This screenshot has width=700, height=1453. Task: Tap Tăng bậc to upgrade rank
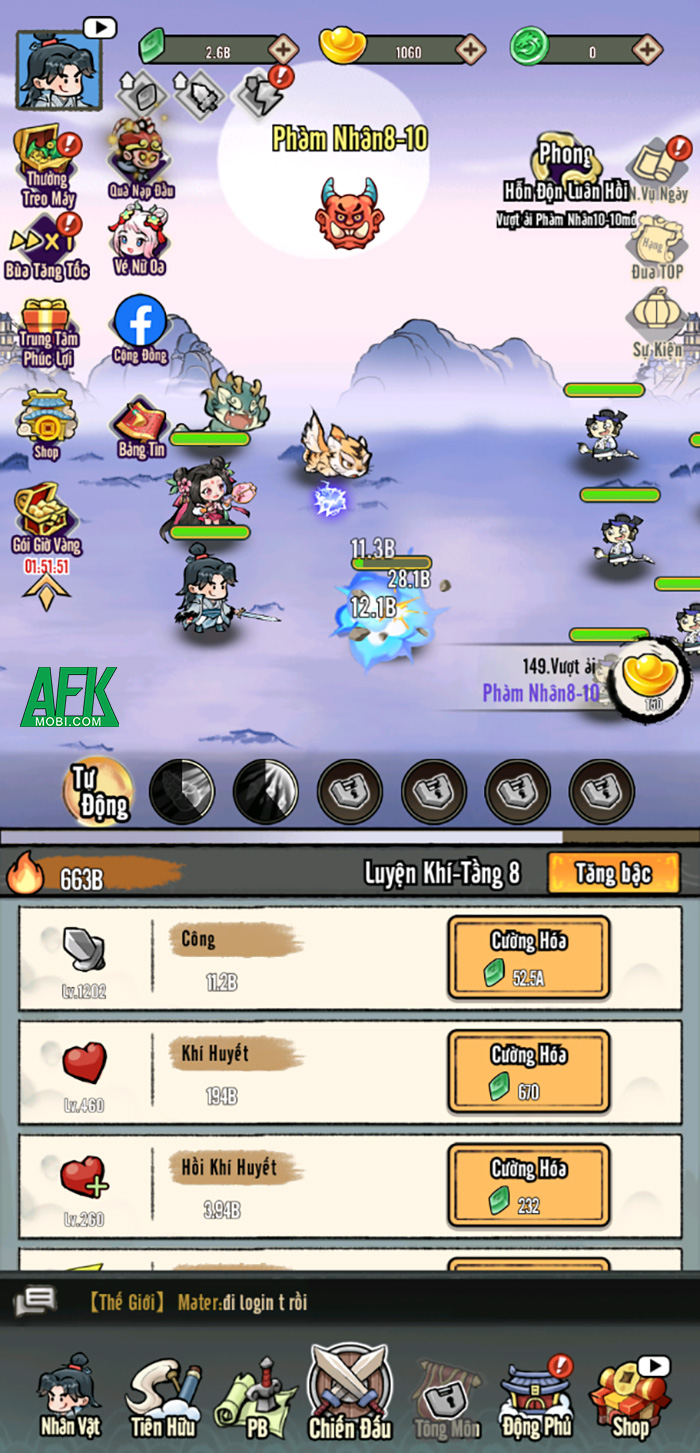(613, 873)
